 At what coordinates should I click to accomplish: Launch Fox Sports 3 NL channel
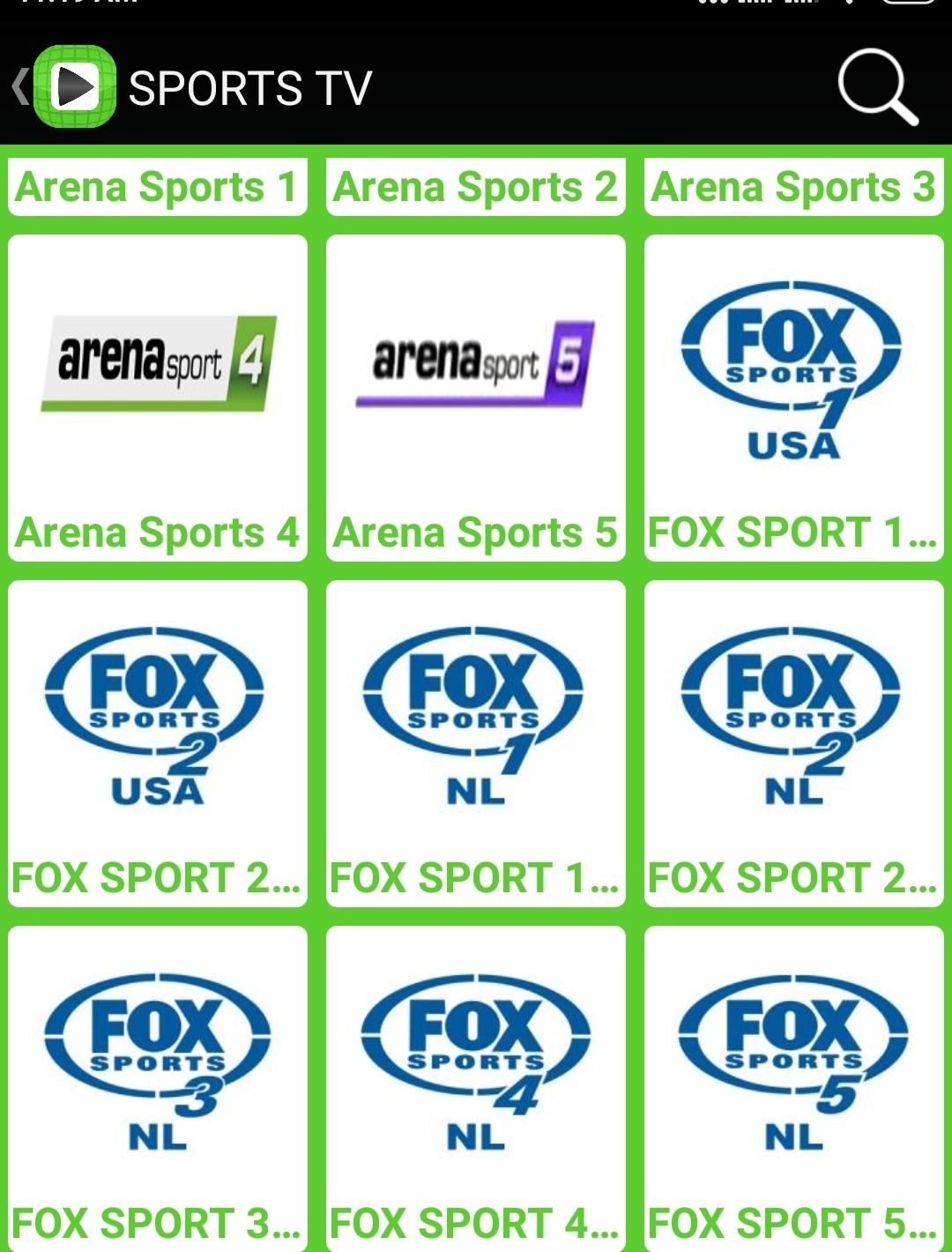(157, 1088)
